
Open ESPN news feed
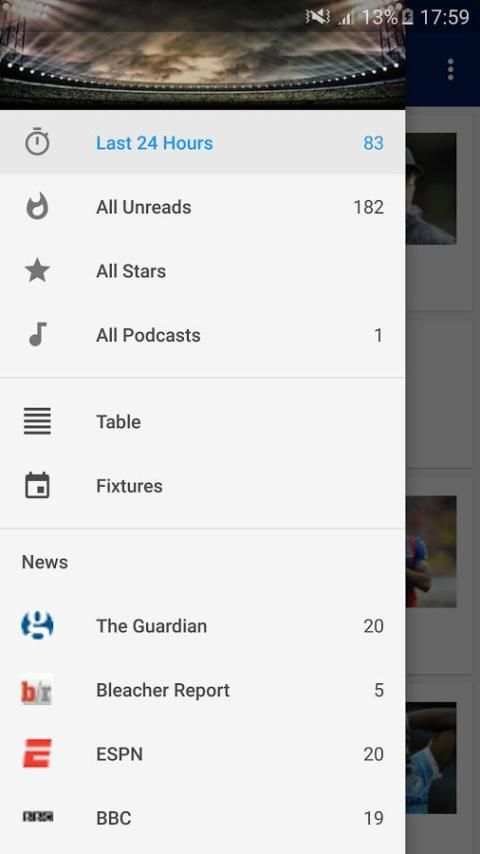coord(203,754)
